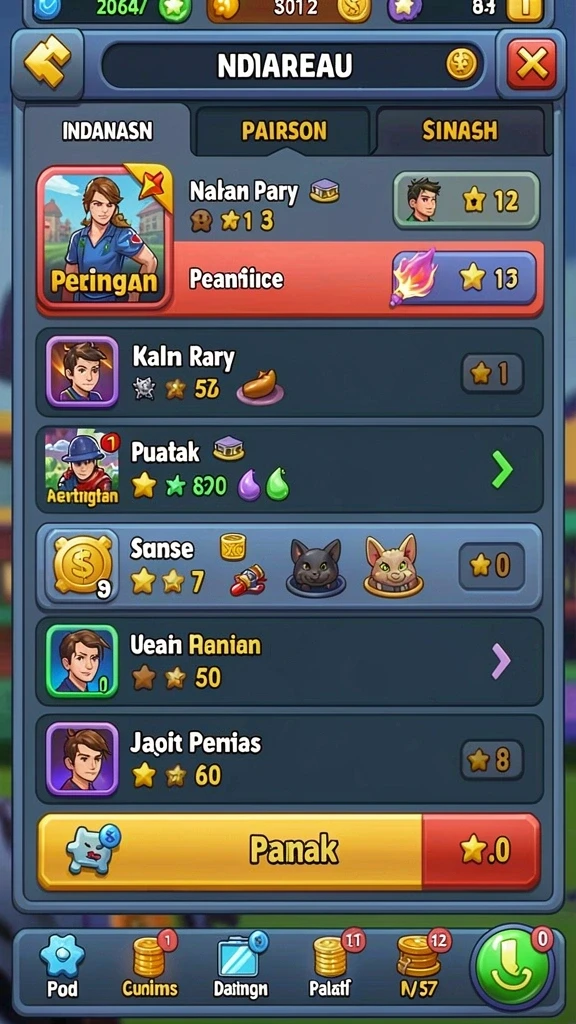Tap the green chevron on Puatak
576x1024 pixels.
click(x=502, y=469)
